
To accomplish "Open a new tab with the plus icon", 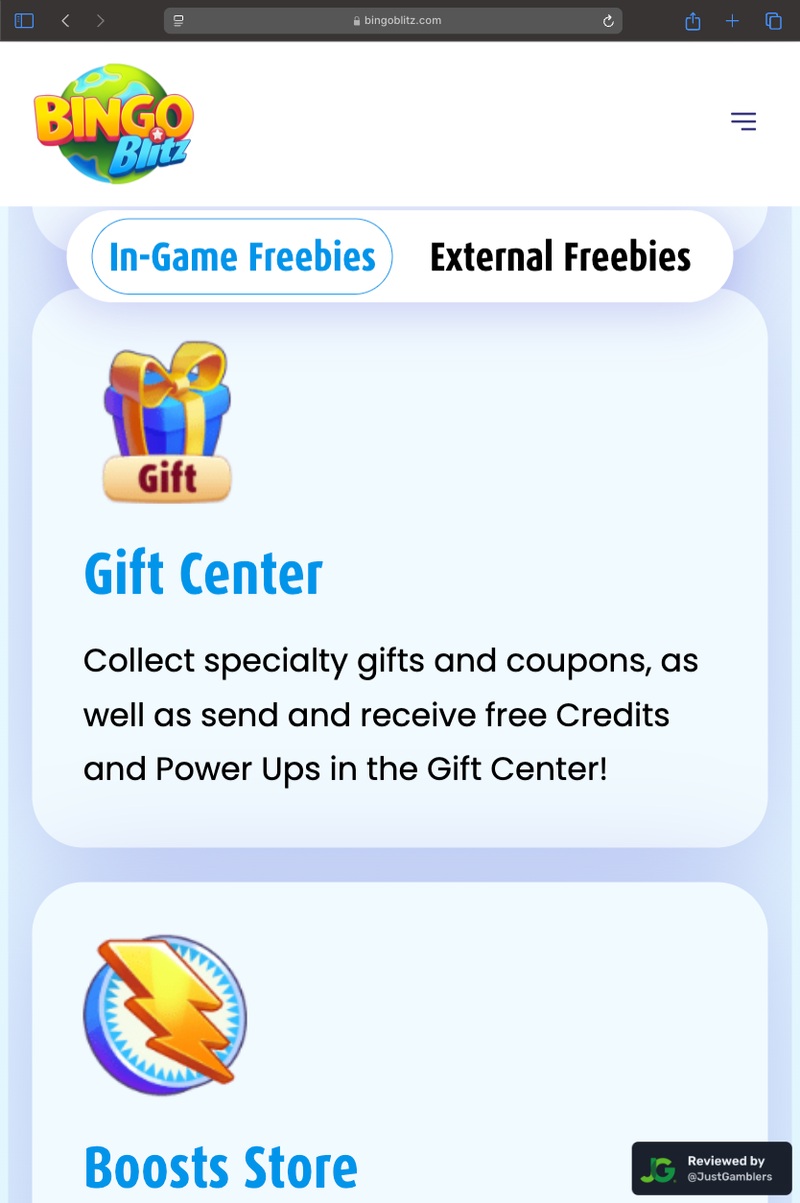I will point(732,20).
